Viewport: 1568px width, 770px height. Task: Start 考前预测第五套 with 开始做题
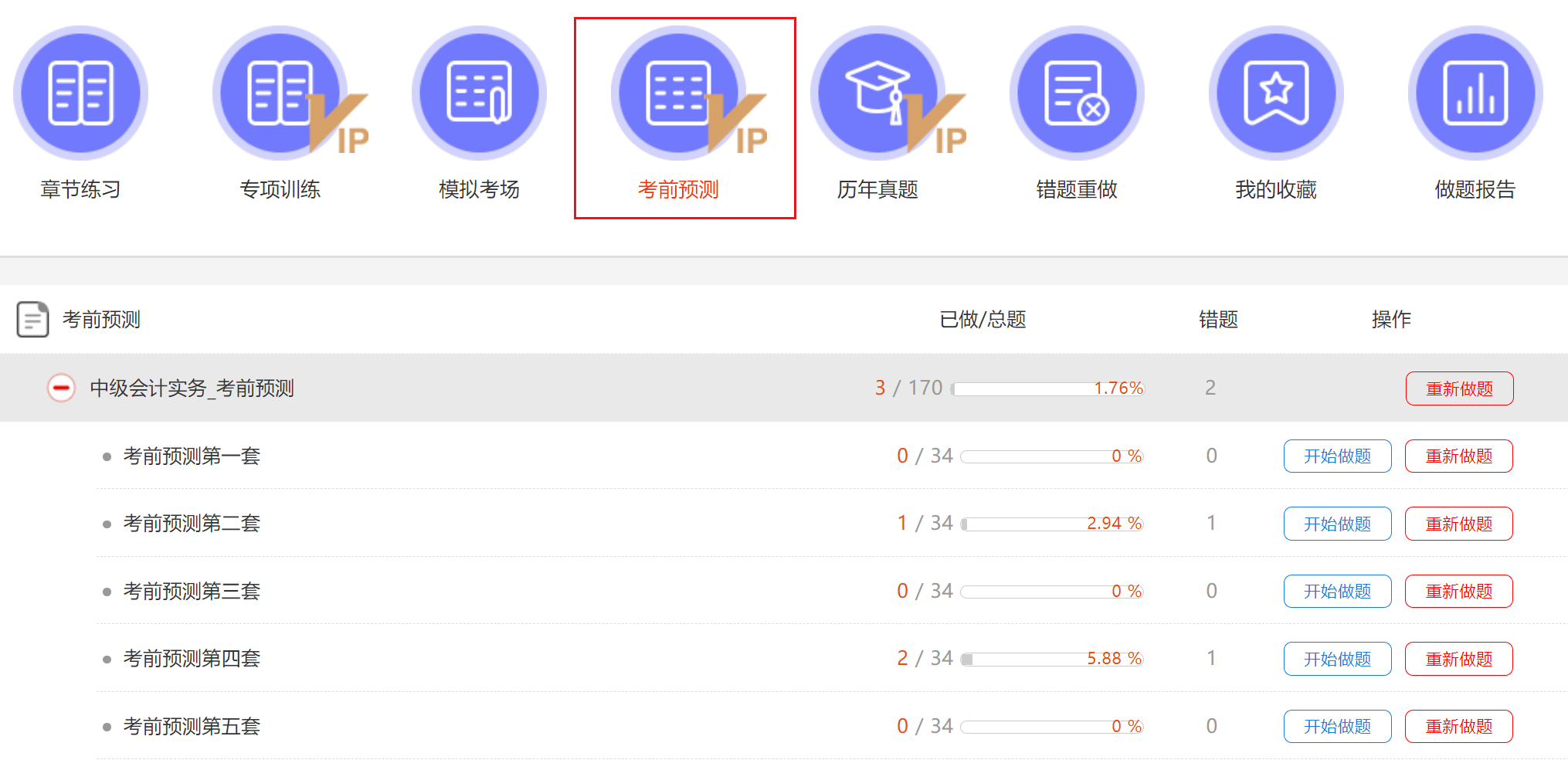[1337, 727]
